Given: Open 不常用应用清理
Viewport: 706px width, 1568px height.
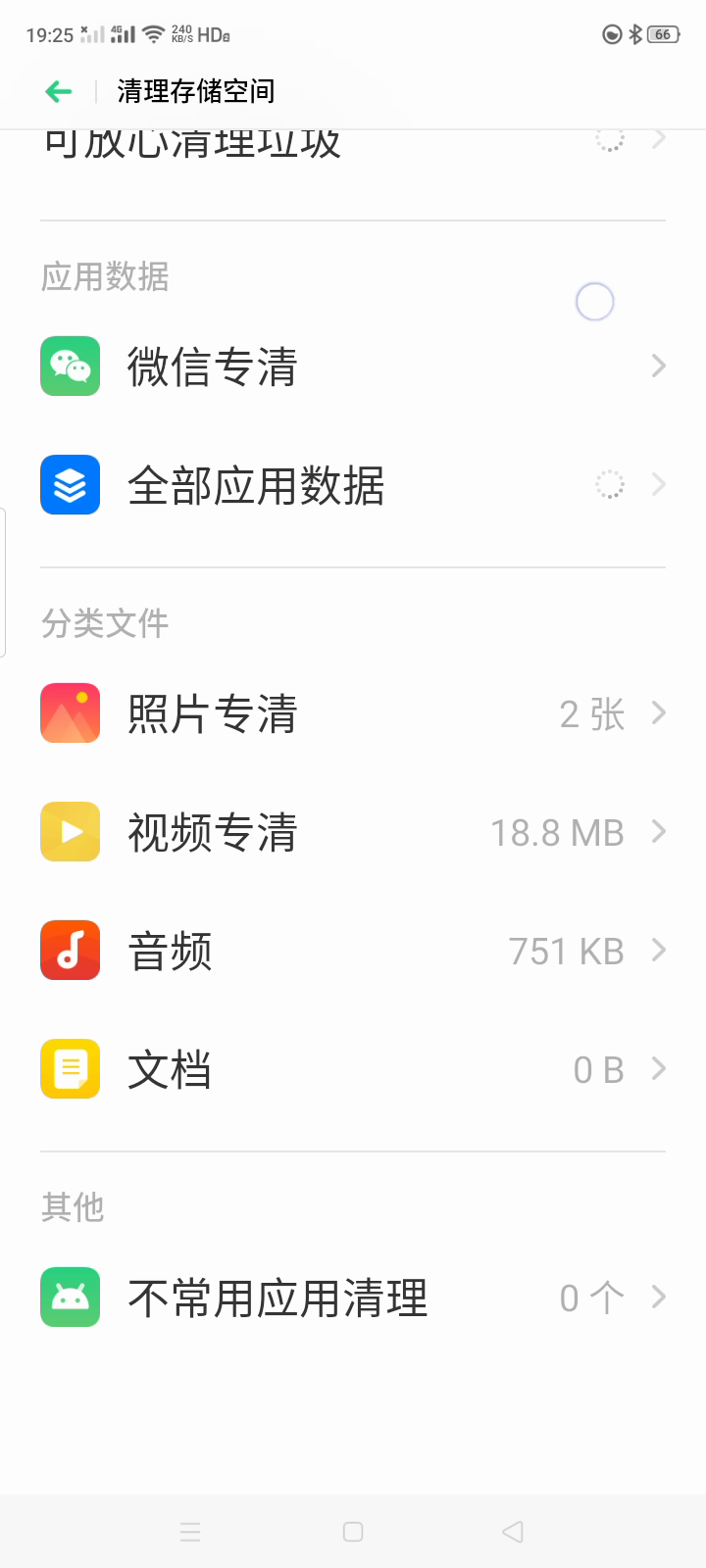Looking at the screenshot, I should point(353,1298).
